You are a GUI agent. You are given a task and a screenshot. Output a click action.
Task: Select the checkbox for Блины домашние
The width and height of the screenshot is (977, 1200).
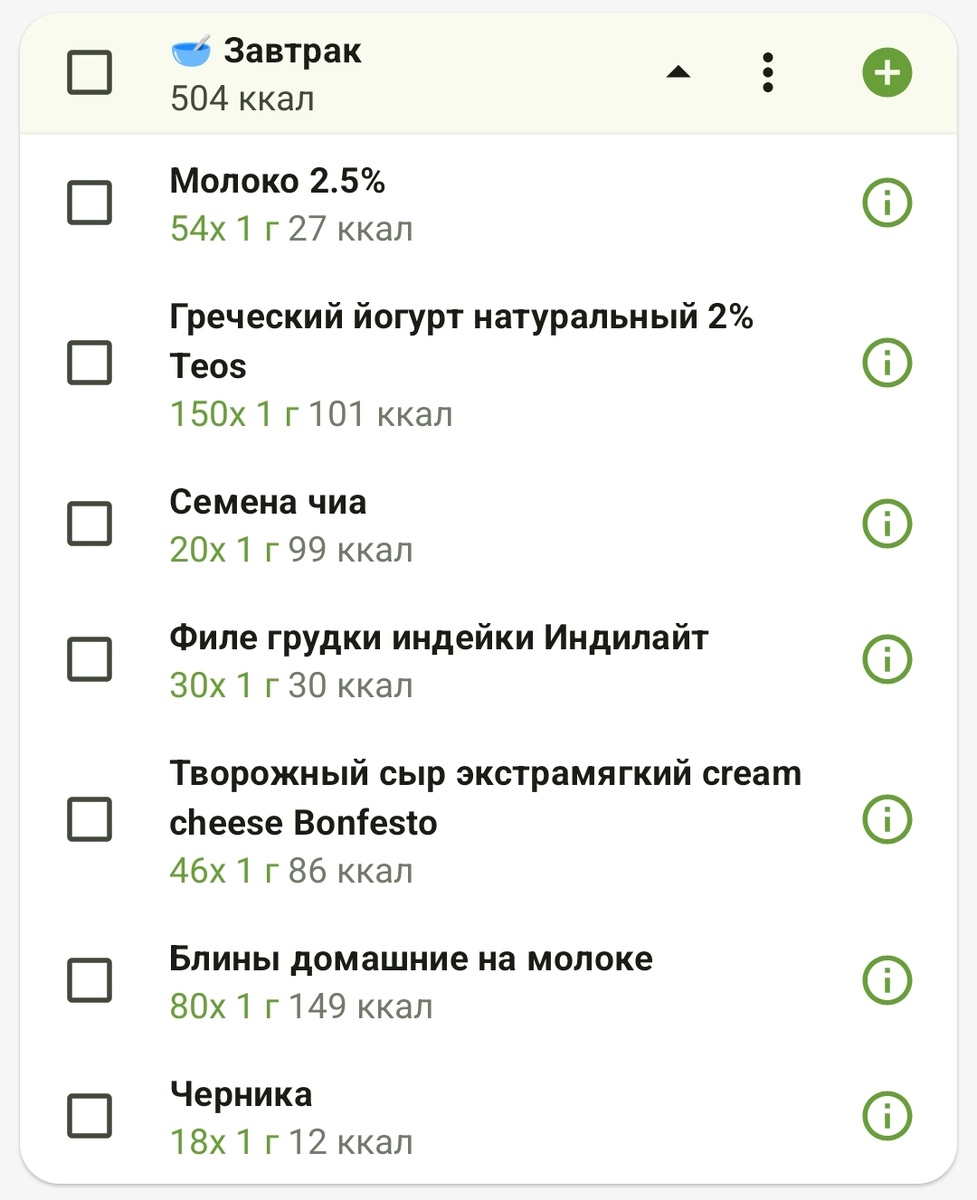point(89,978)
